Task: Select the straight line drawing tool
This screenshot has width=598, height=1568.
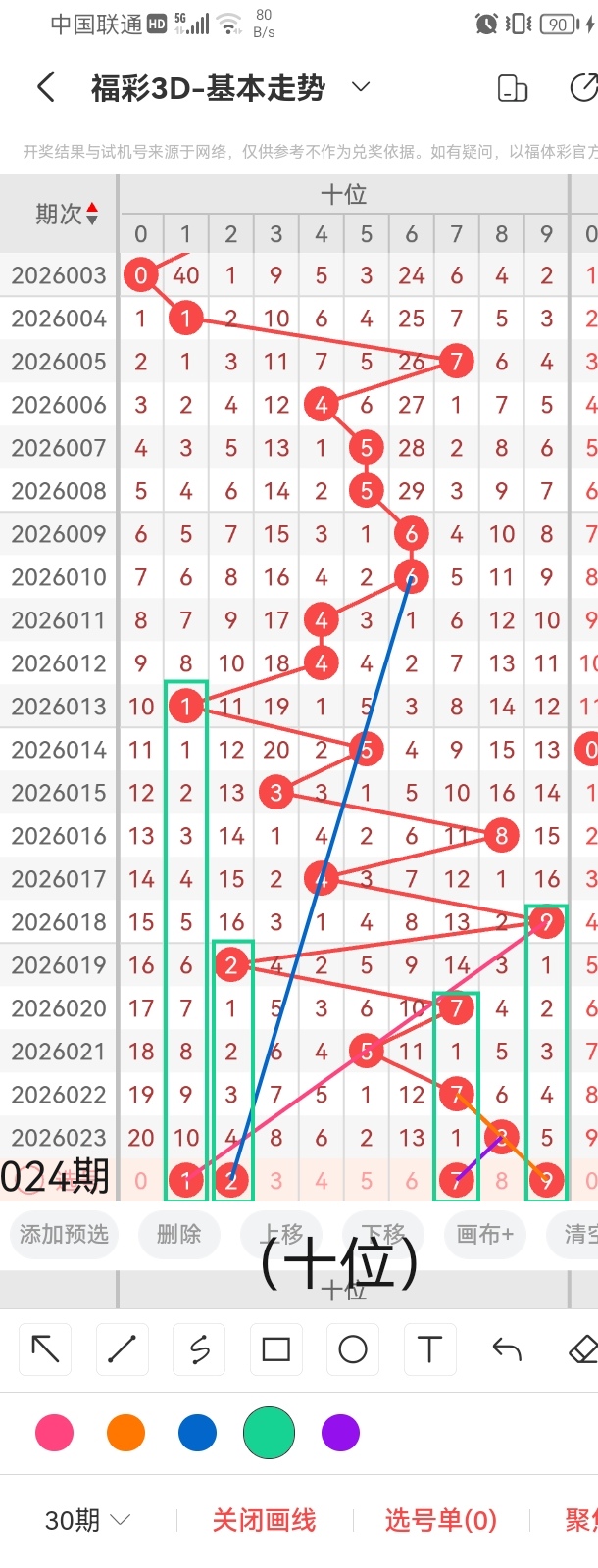Action: pos(122,1349)
